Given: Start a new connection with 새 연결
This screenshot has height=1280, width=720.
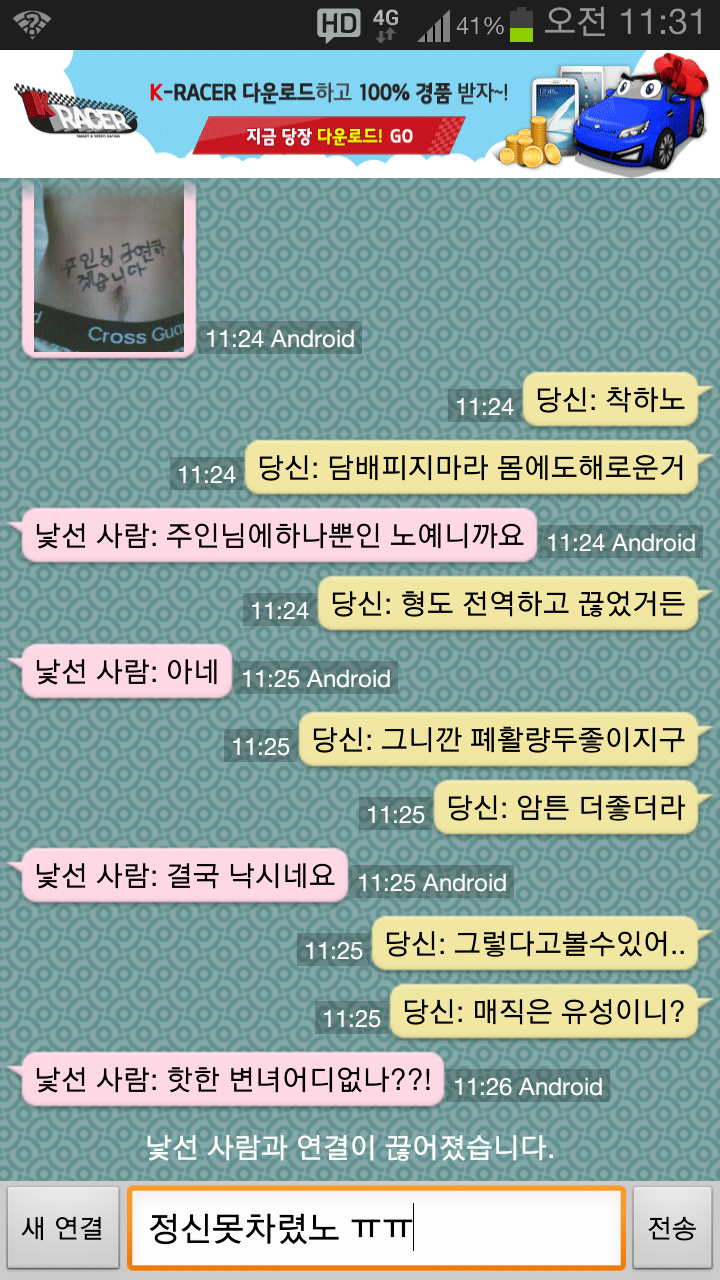Looking at the screenshot, I should tap(62, 1228).
